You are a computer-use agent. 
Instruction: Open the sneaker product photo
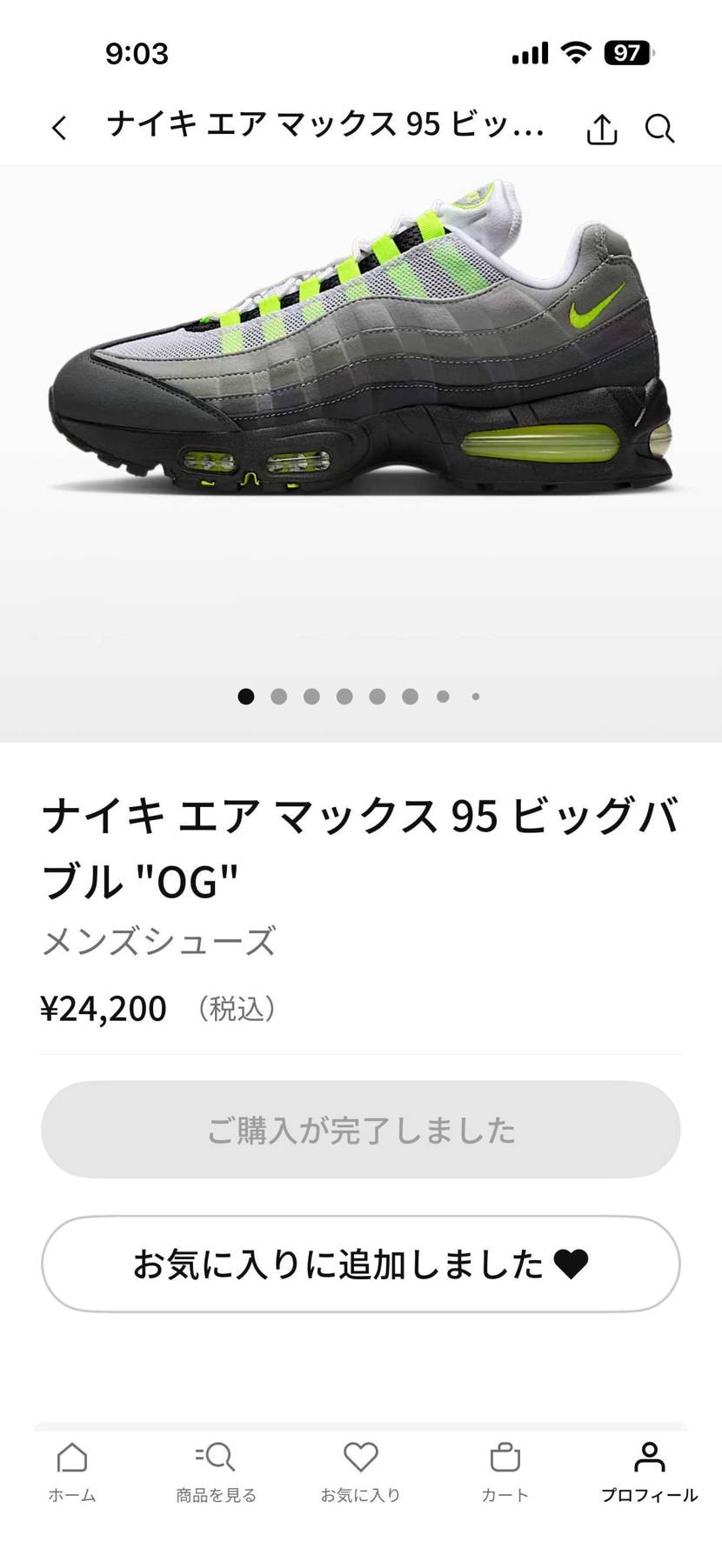(361, 365)
